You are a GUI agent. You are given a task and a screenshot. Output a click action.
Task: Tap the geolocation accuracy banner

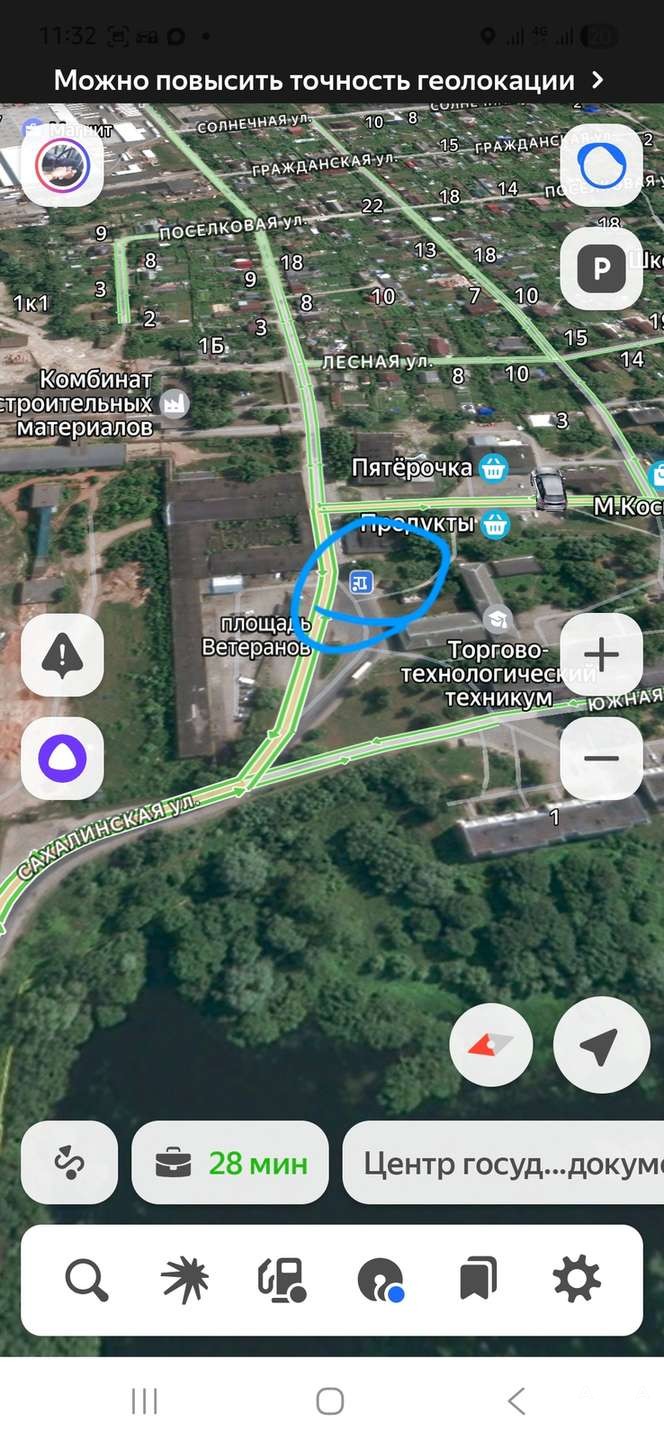coord(330,80)
